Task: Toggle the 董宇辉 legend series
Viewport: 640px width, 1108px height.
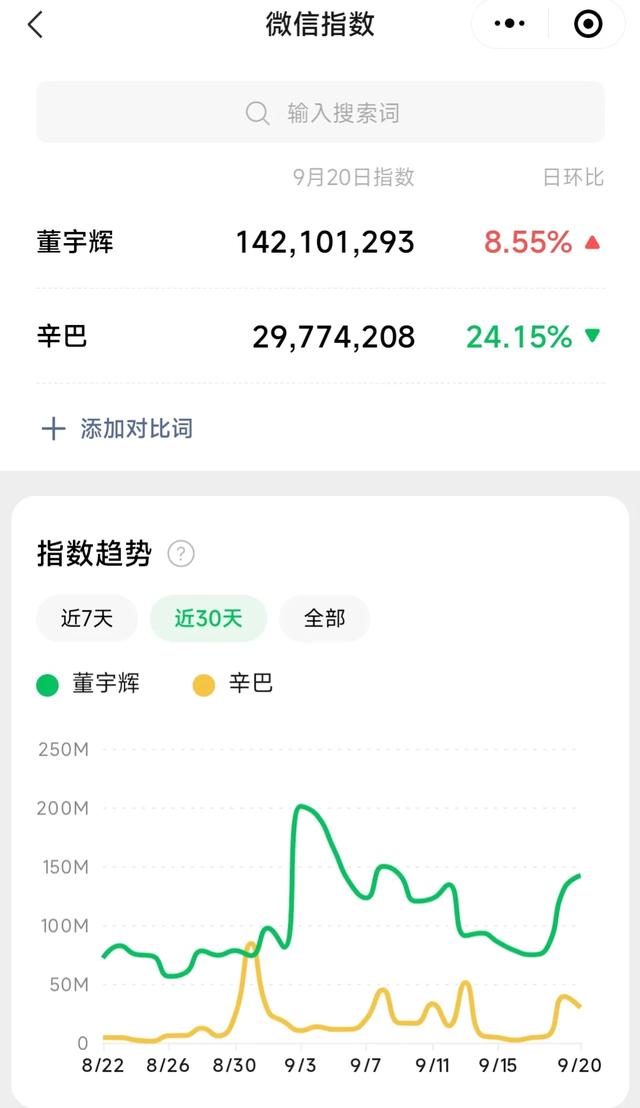Action: (x=88, y=684)
